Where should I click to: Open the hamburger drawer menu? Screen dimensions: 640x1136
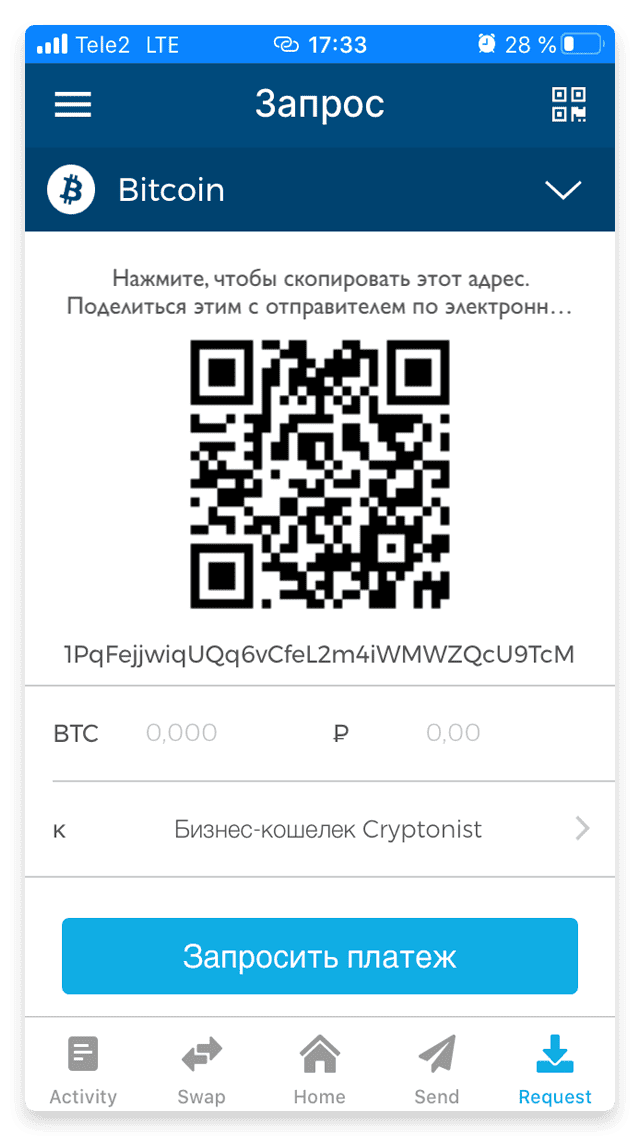[x=72, y=105]
